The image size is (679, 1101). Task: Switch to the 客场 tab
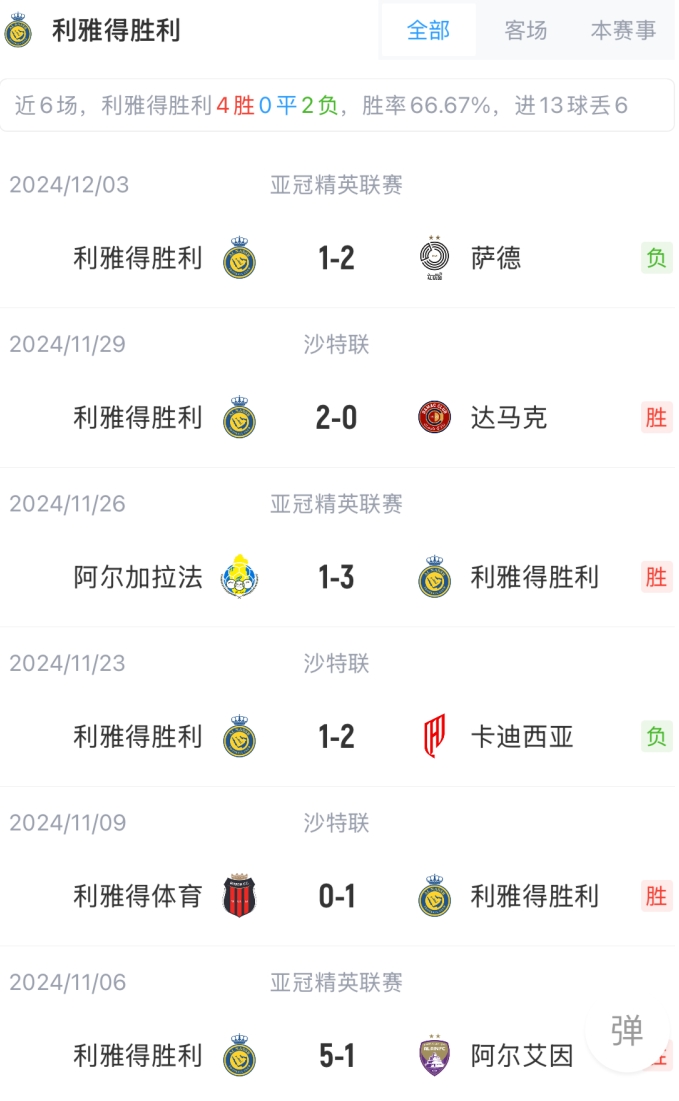click(525, 31)
